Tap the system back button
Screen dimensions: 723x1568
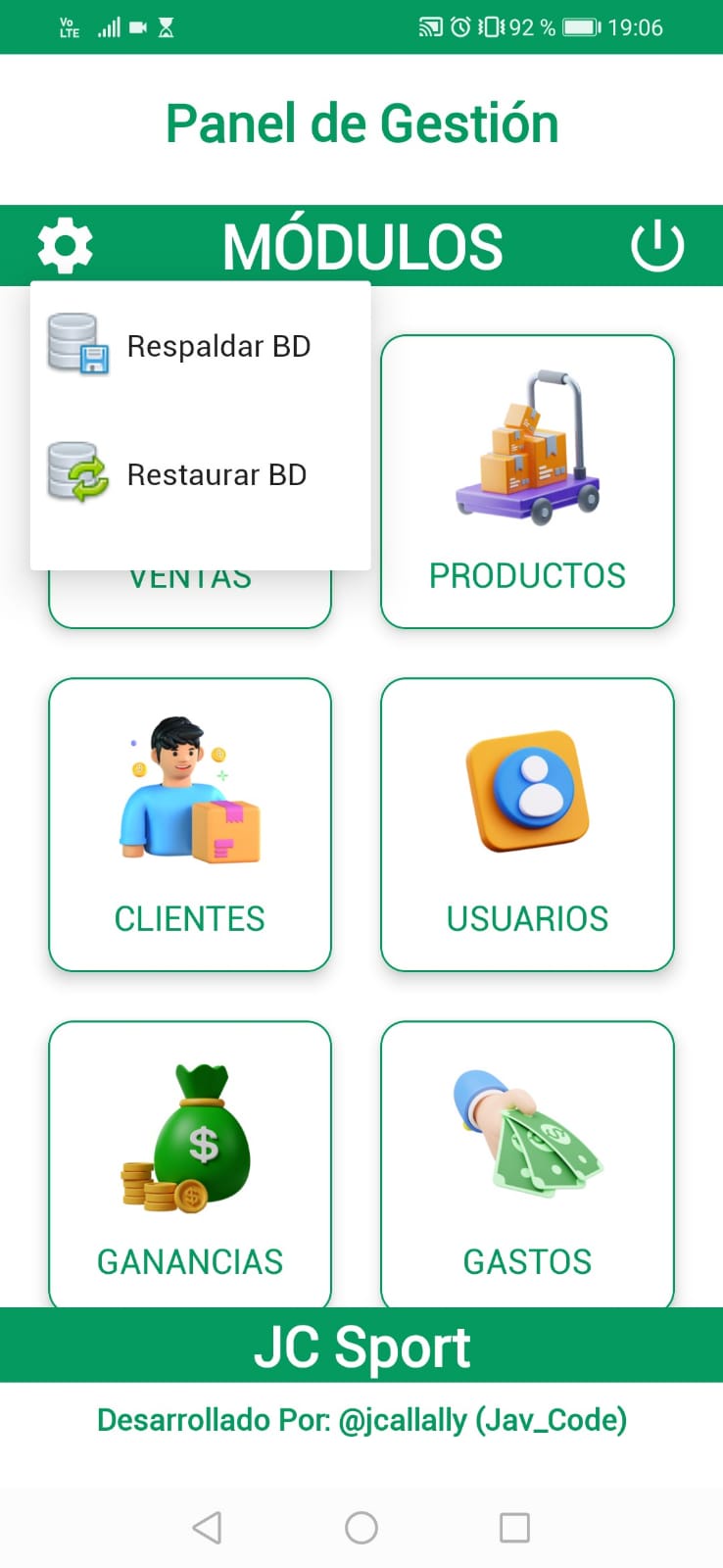click(x=207, y=1527)
